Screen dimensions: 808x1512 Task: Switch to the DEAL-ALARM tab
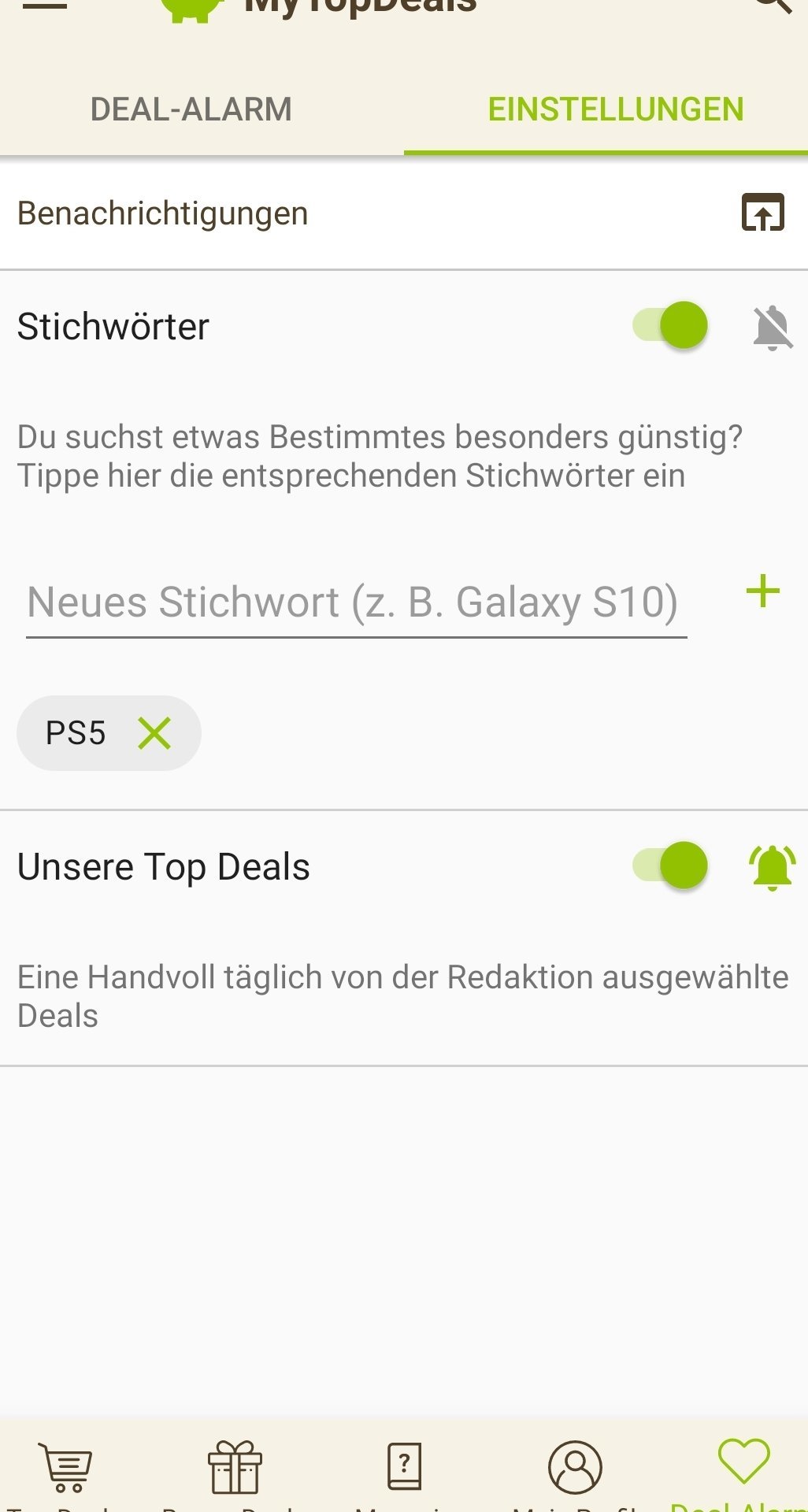tap(191, 109)
